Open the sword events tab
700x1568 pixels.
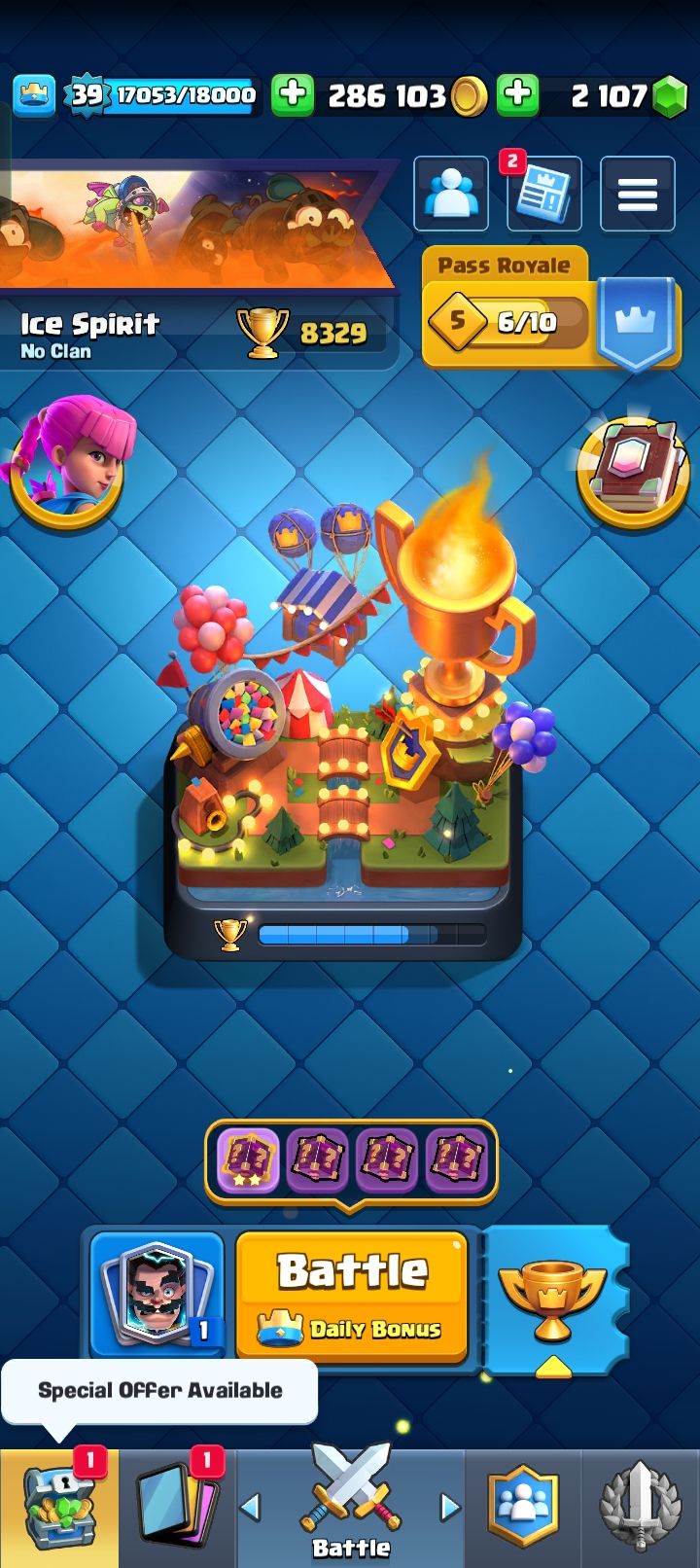pyautogui.click(x=639, y=1508)
